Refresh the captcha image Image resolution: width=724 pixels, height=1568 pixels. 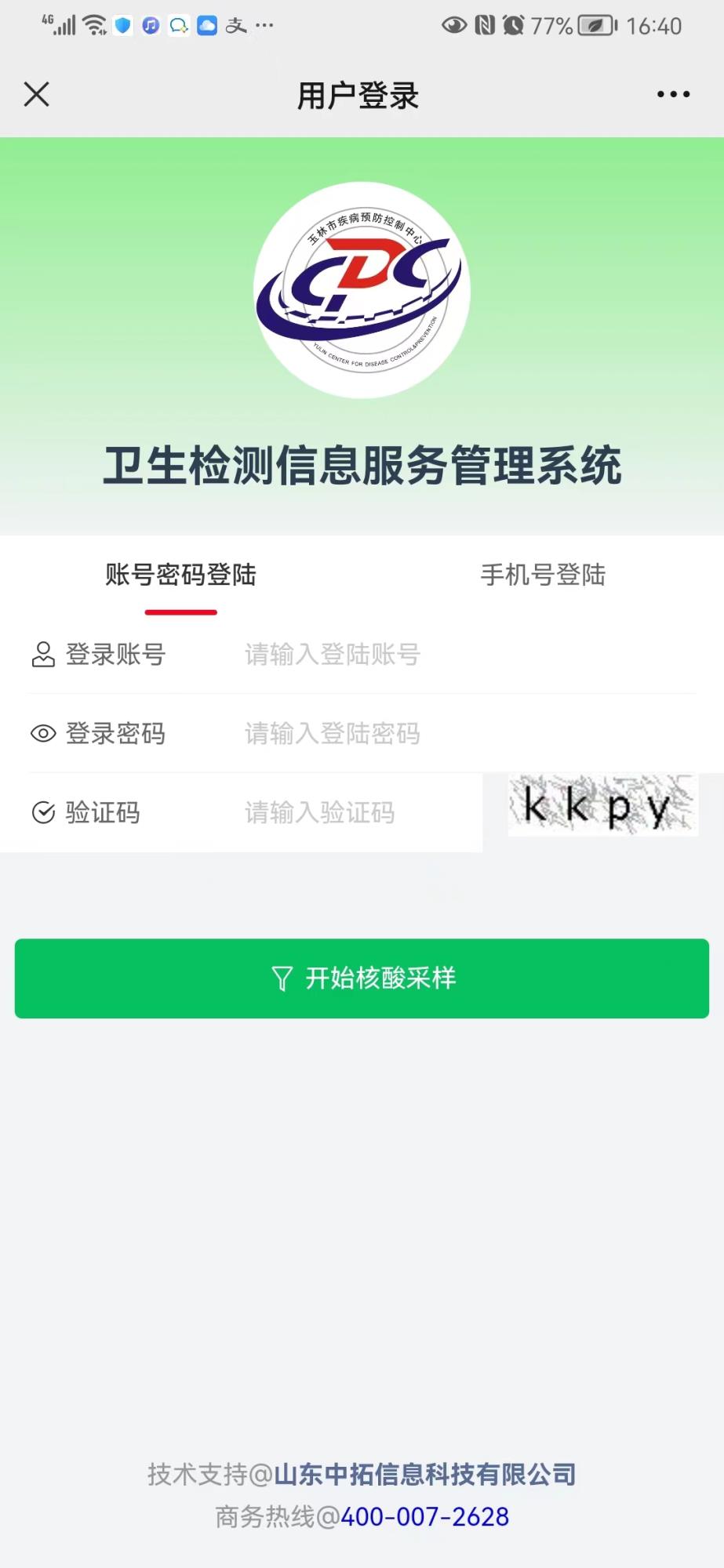coord(602,805)
